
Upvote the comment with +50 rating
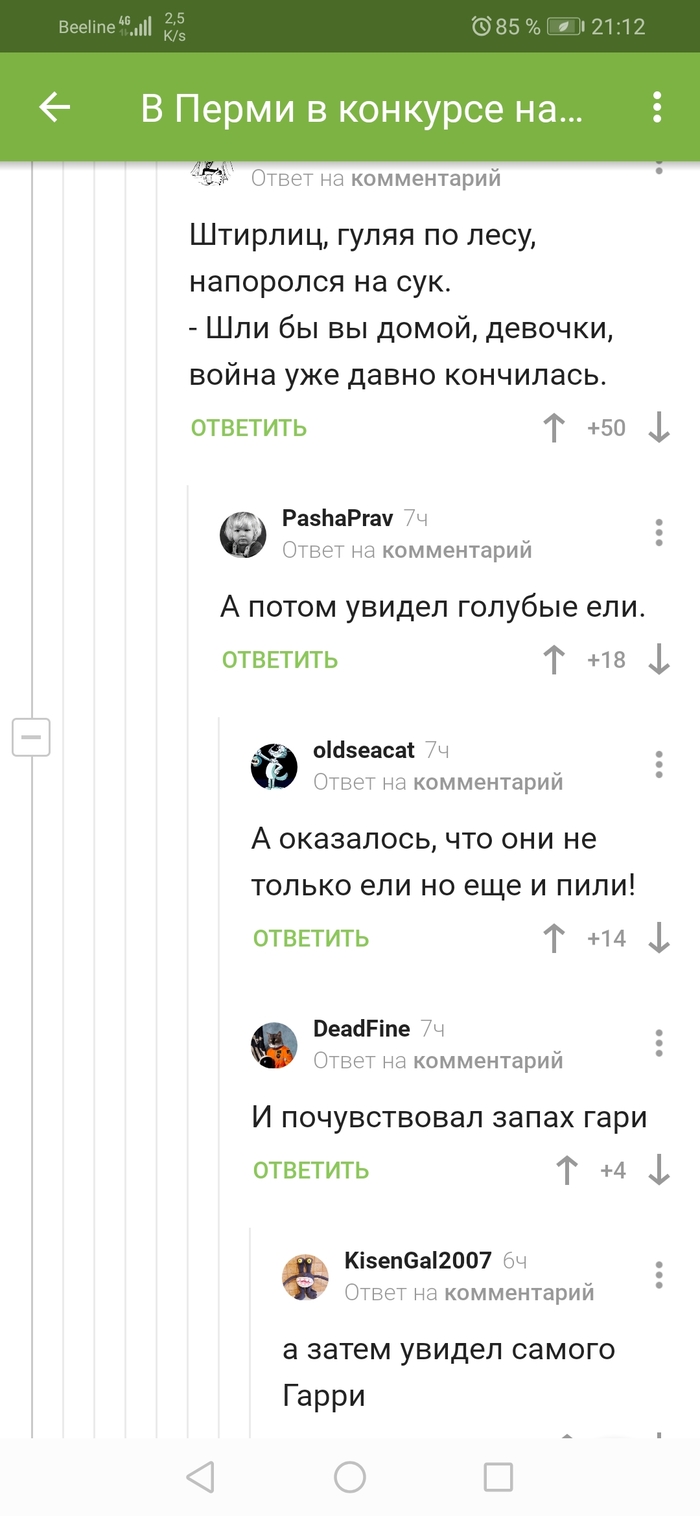tap(554, 428)
